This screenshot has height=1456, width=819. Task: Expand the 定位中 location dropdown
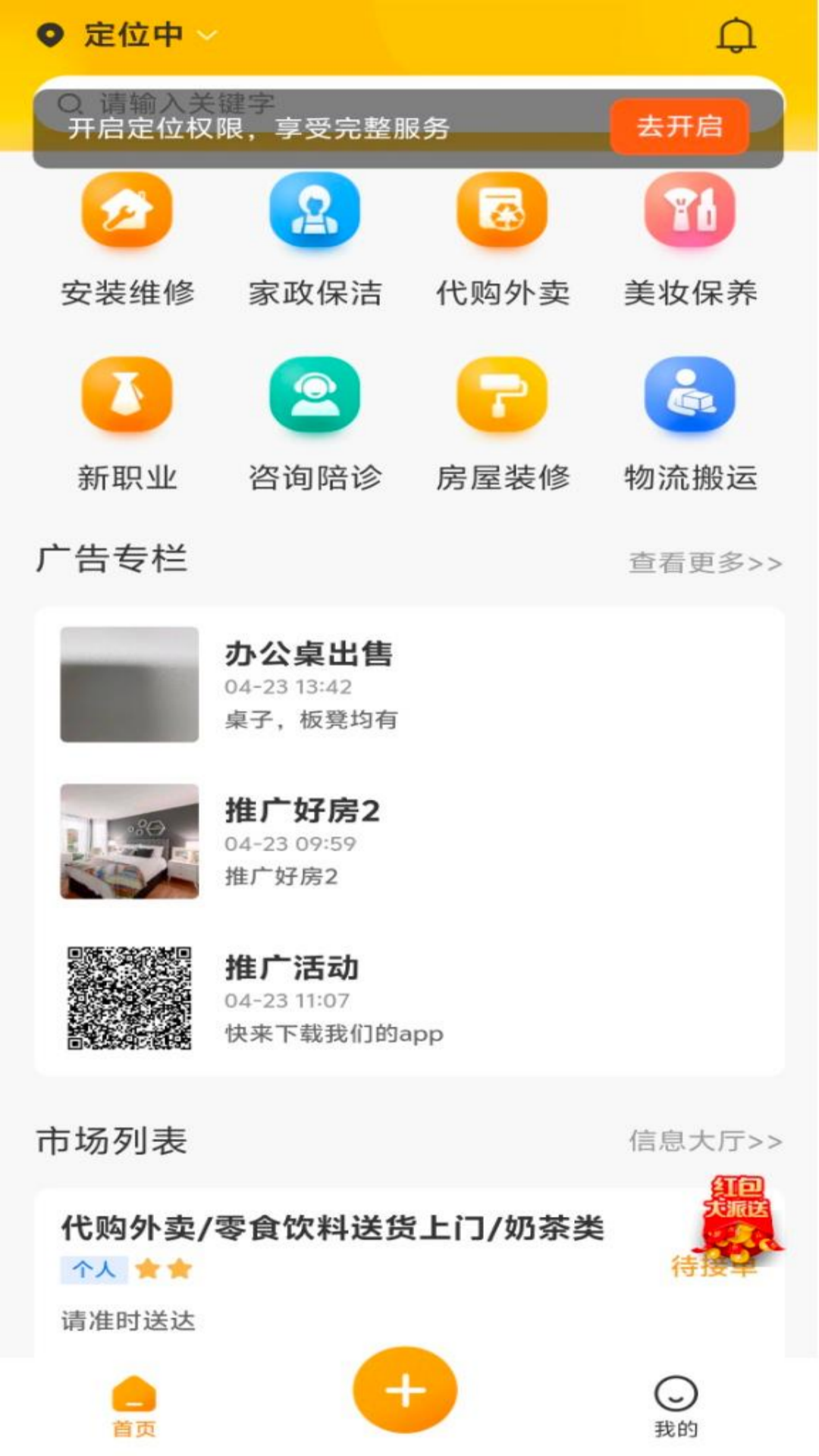pyautogui.click(x=133, y=35)
